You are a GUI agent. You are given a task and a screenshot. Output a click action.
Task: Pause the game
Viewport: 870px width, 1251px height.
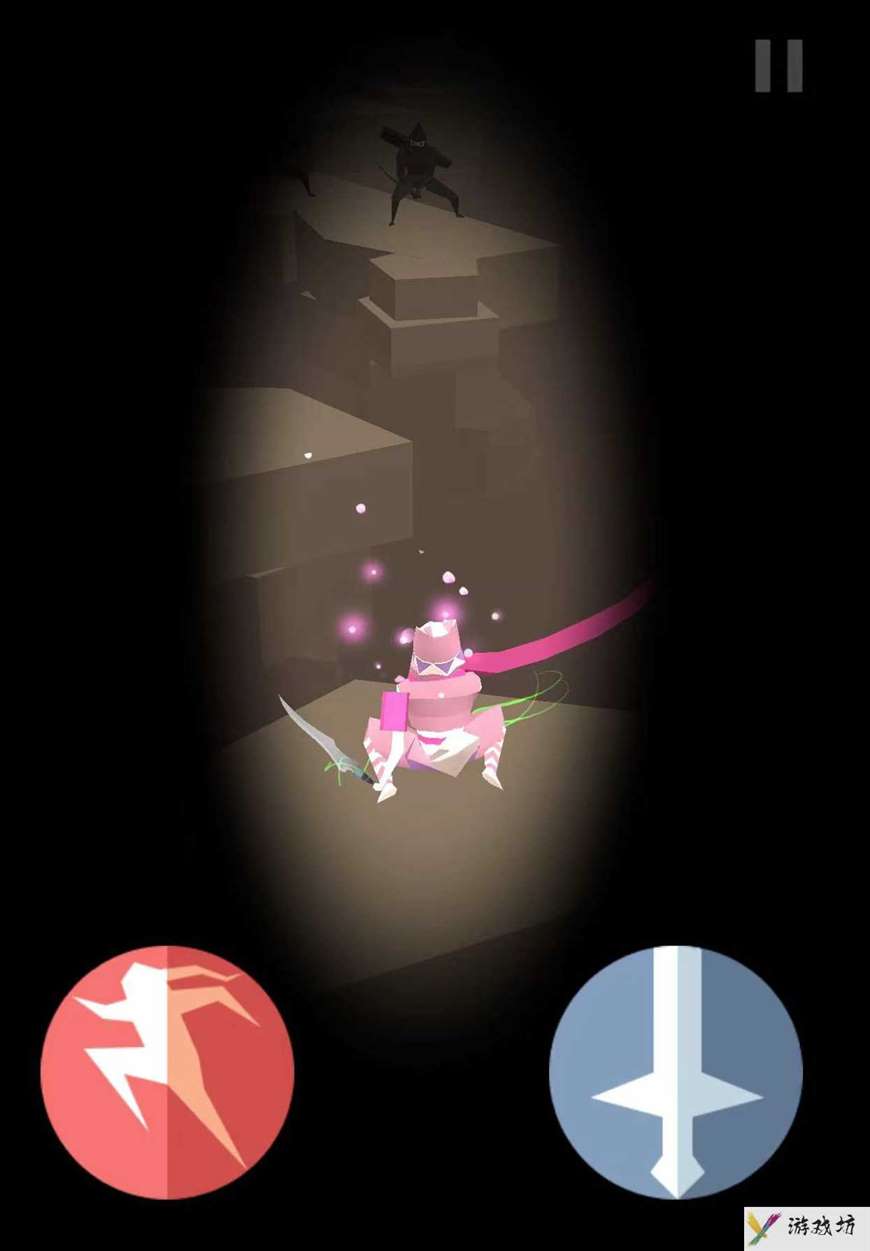pos(778,66)
